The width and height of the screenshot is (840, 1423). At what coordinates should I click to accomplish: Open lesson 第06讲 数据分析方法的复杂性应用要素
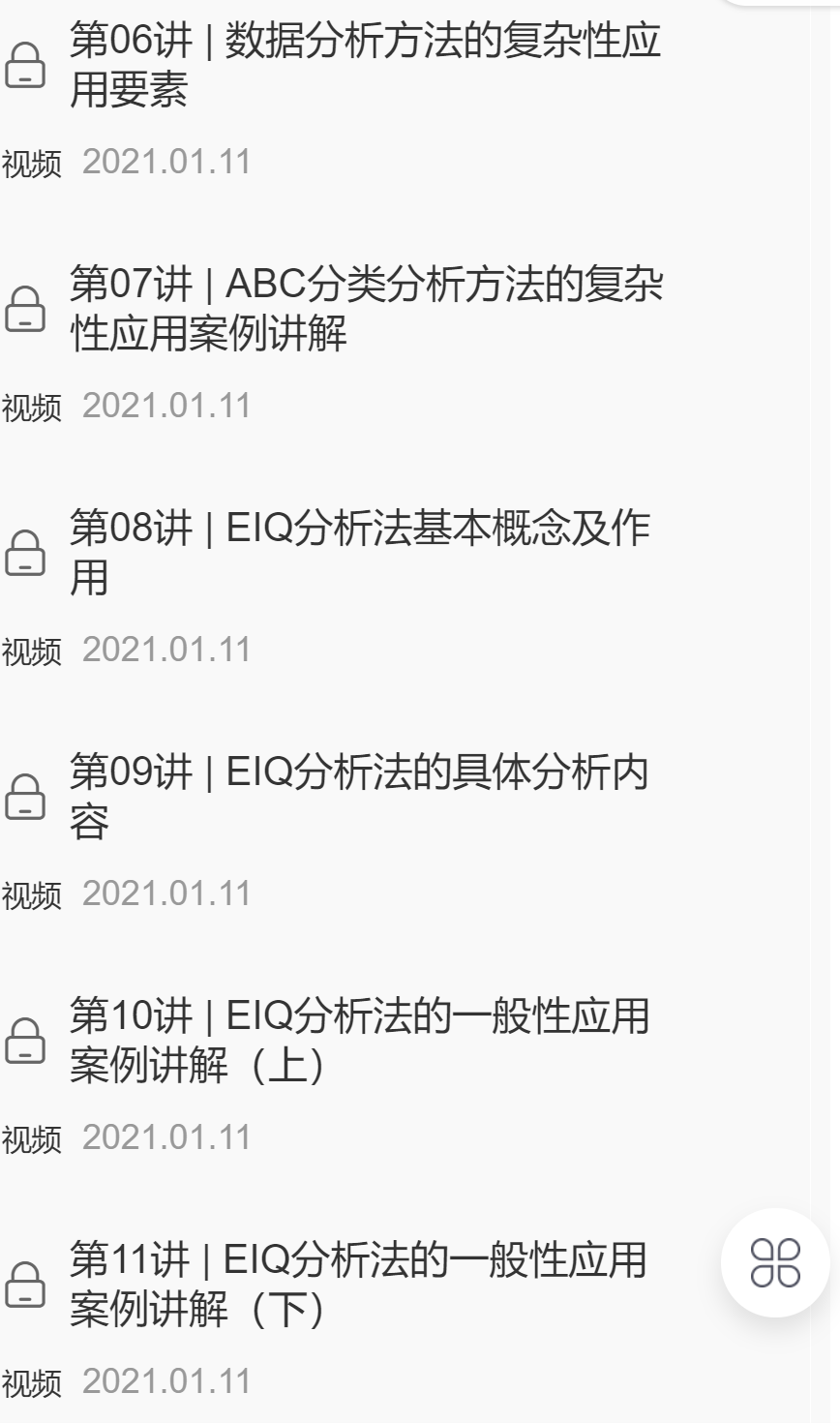click(366, 68)
